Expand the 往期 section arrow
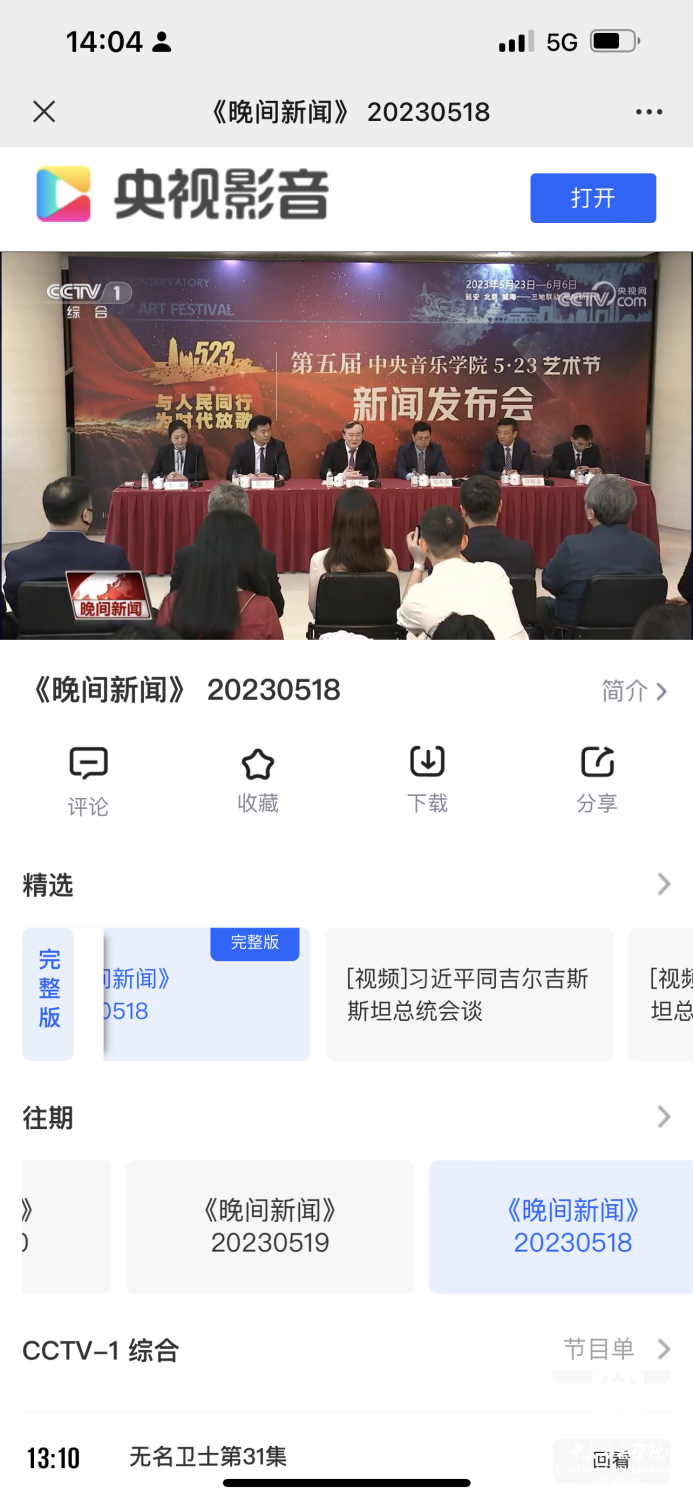The height and width of the screenshot is (1500, 693). pyautogui.click(x=663, y=1117)
